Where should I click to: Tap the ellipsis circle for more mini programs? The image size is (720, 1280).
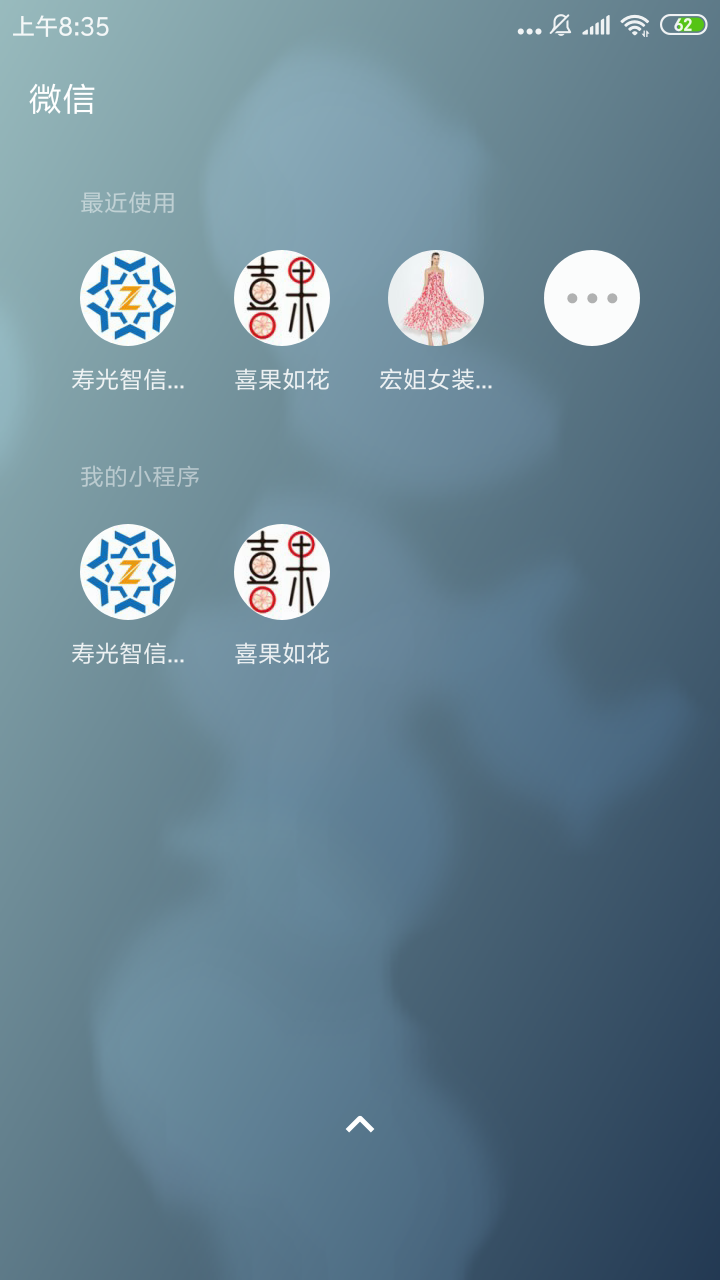(x=591, y=297)
